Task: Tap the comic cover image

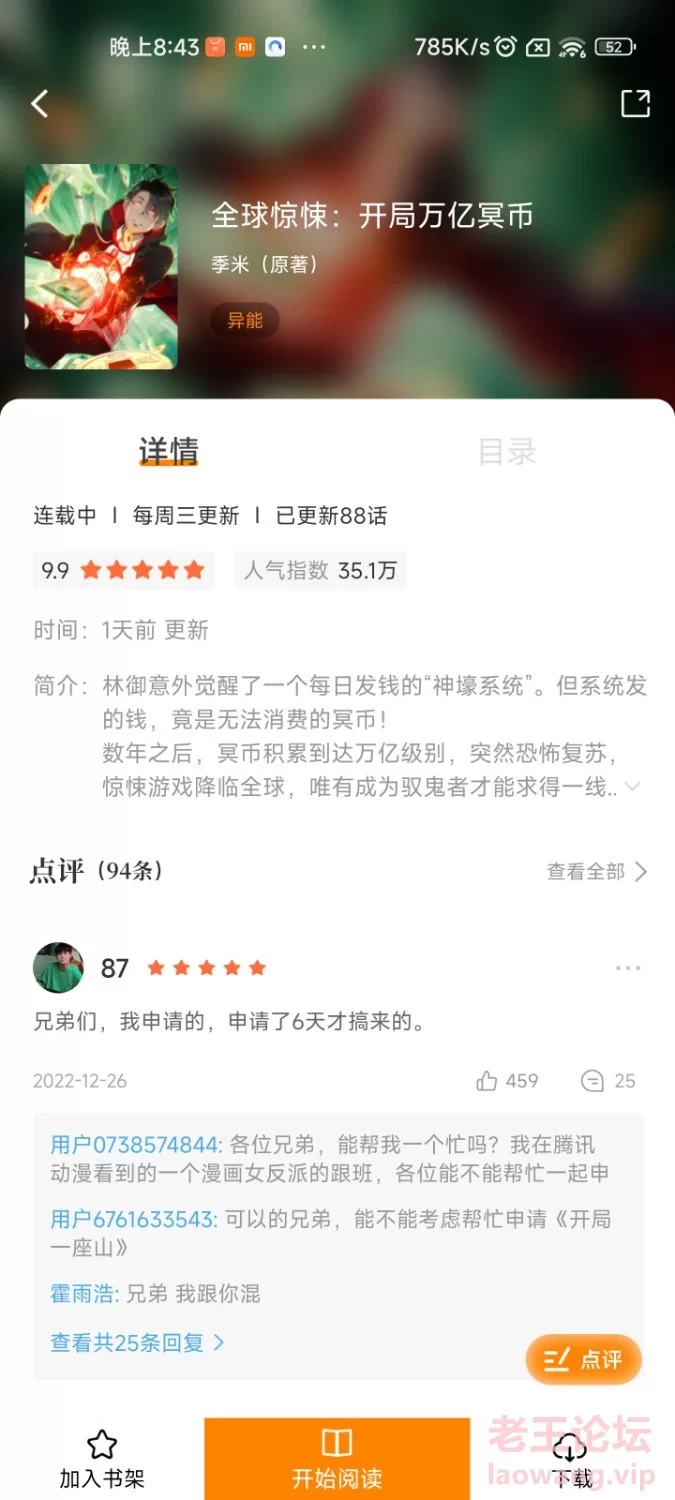Action: 101,267
